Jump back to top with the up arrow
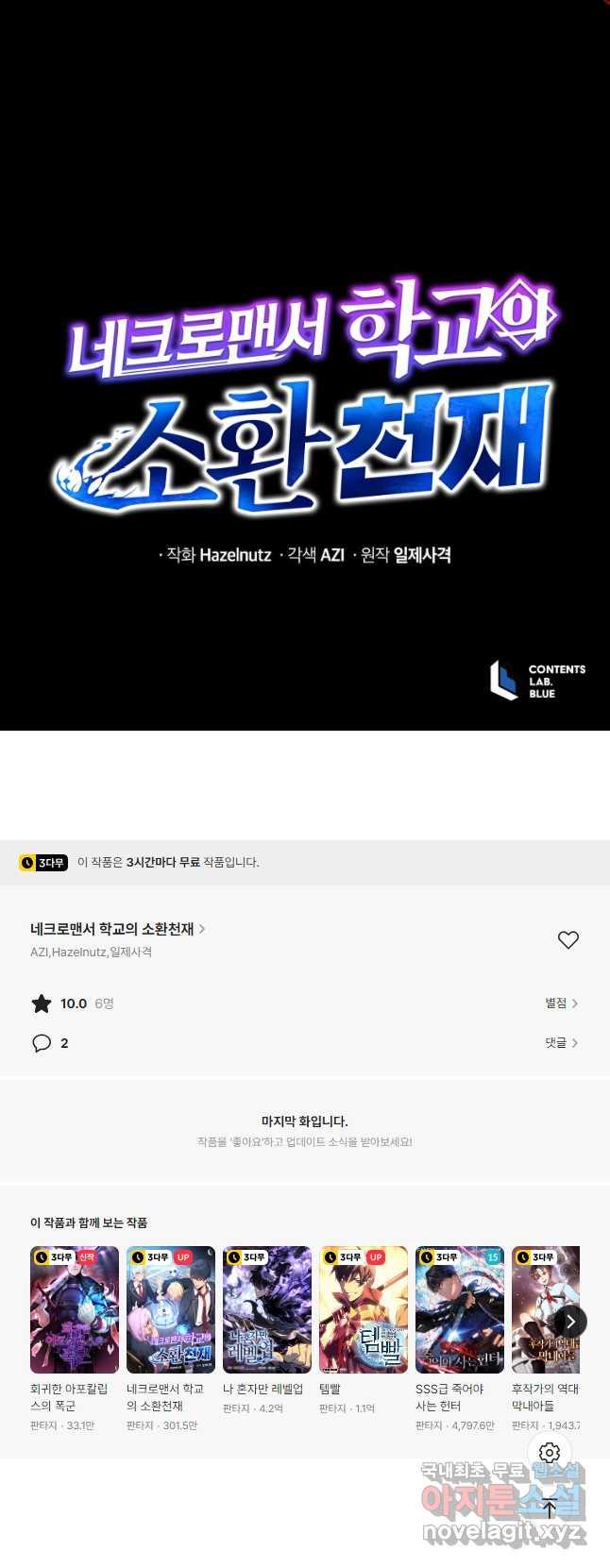Screen dimensions: 610x1568 [550, 1508]
